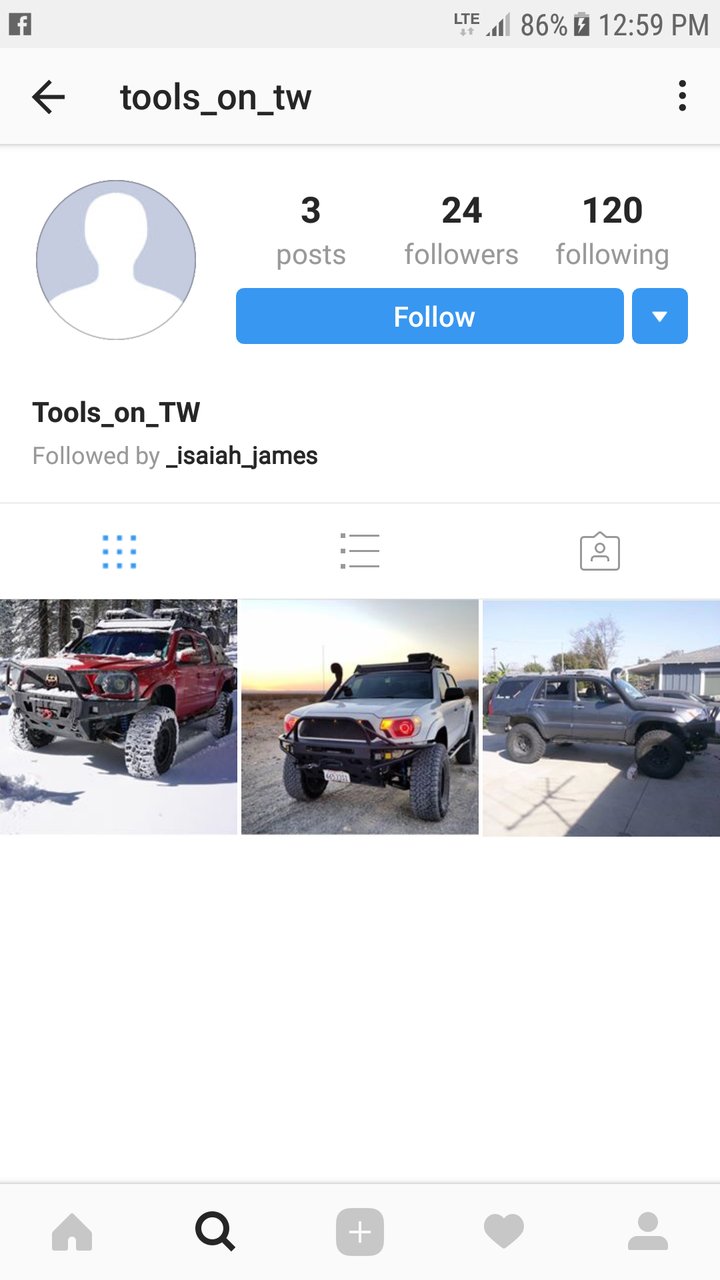Open the tagged photos tab
This screenshot has width=720, height=1280.
[600, 552]
